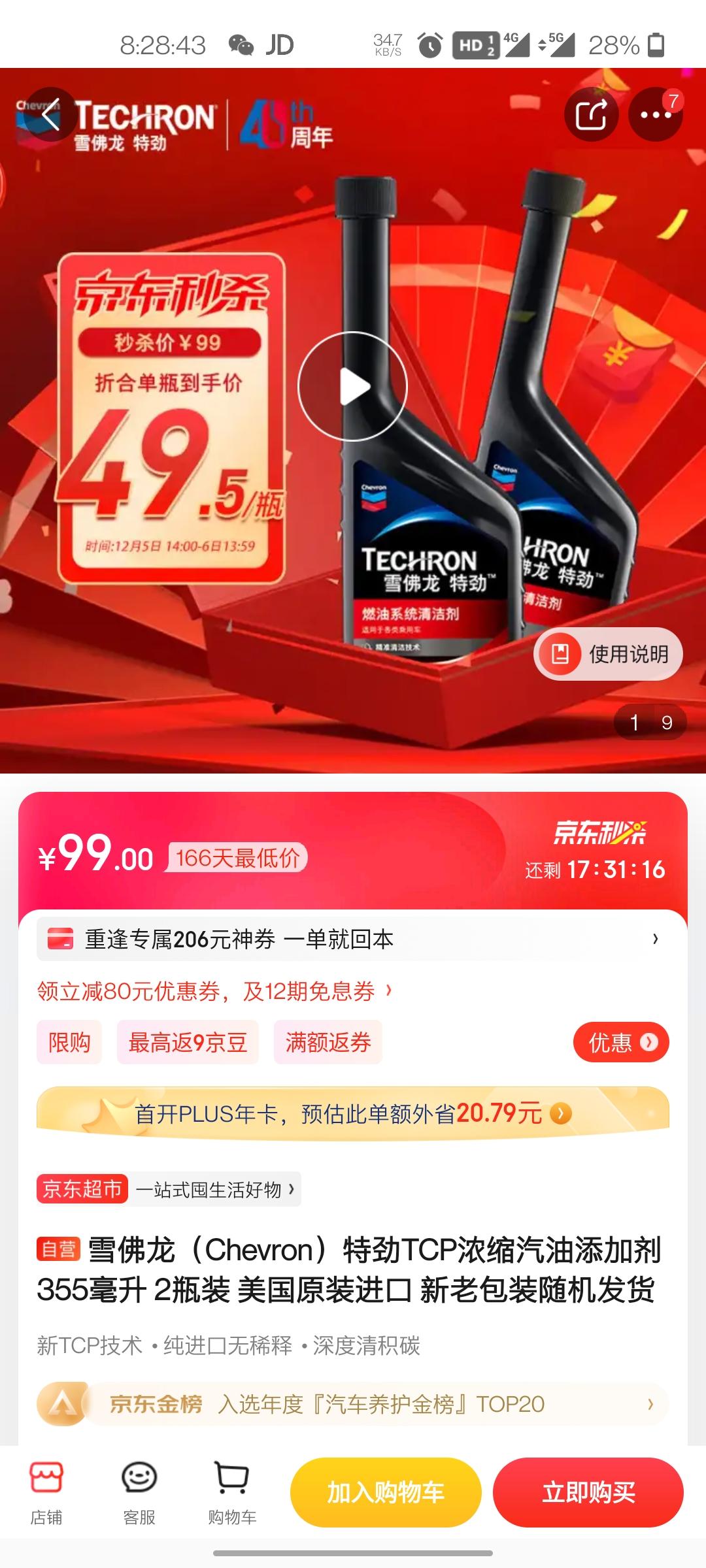
Task: Tap the 满额返券 tag
Action: 328,1042
